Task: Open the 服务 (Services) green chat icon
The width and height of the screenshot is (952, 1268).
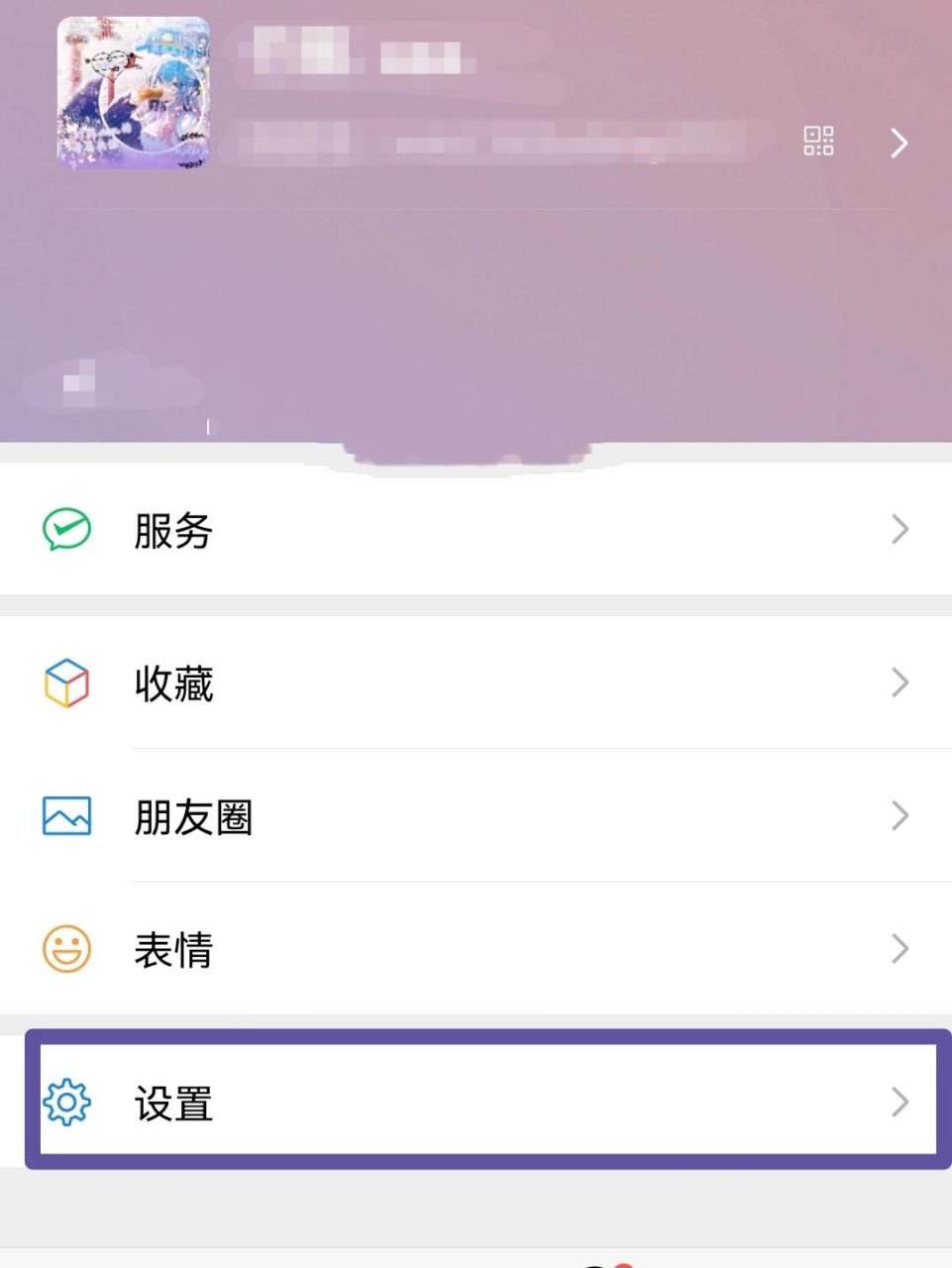Action: click(65, 530)
